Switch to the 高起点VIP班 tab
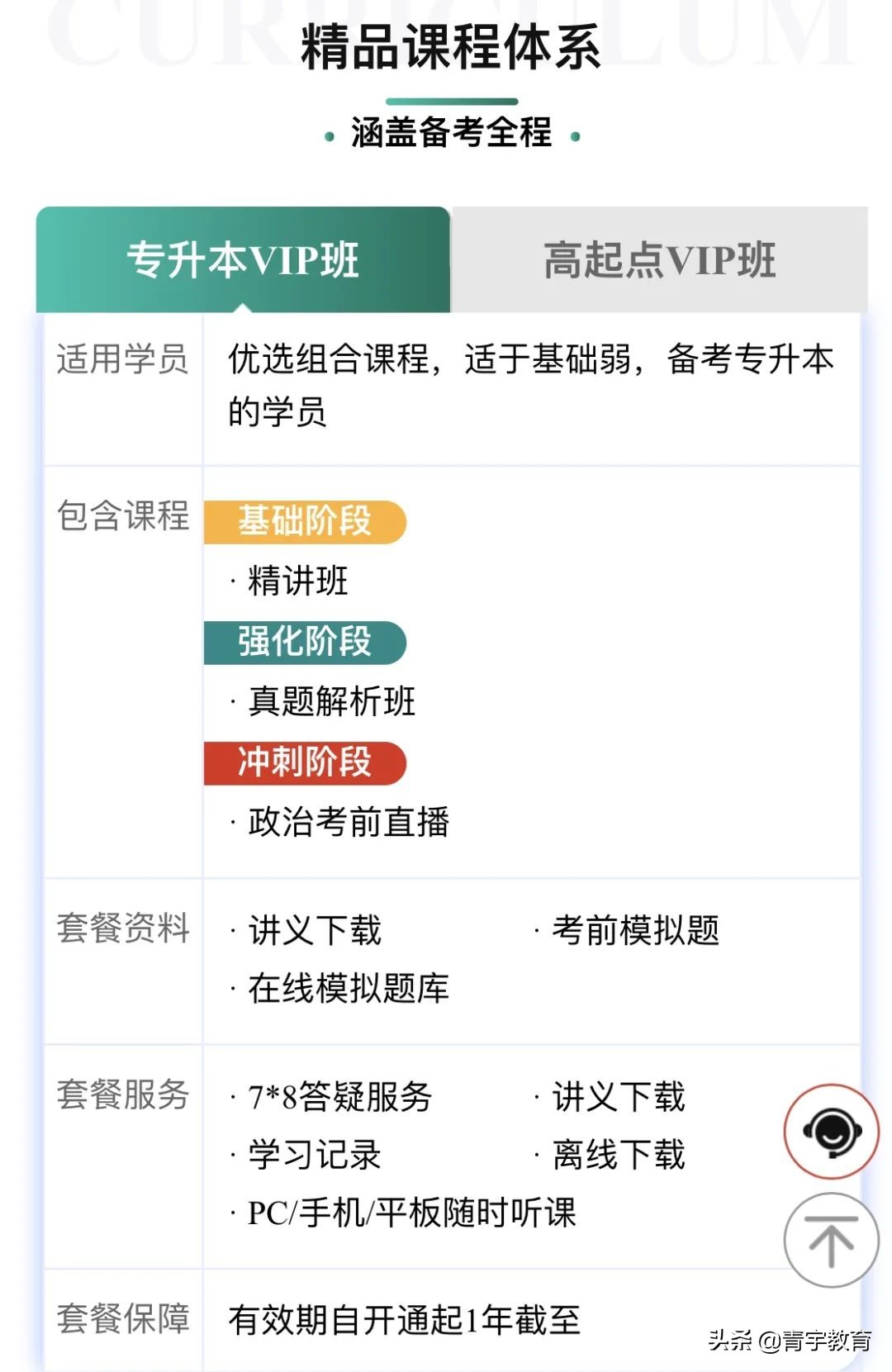892x1372 pixels. click(661, 260)
